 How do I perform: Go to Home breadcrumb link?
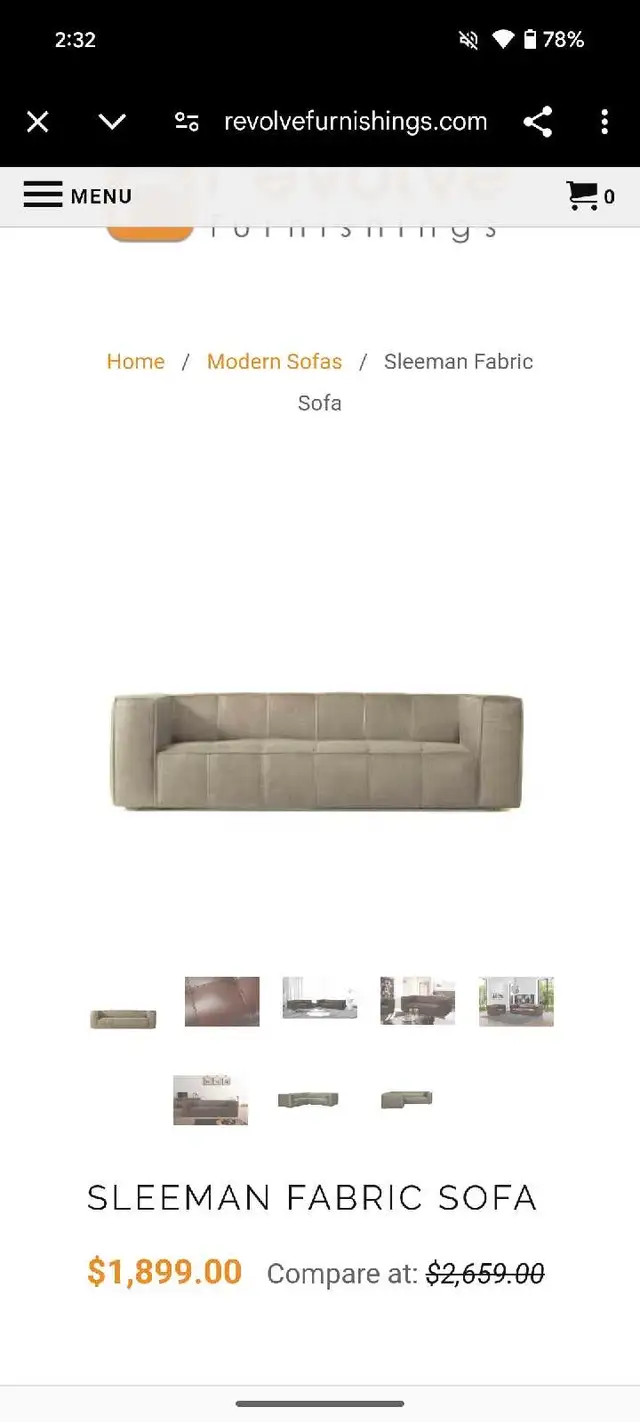136,362
